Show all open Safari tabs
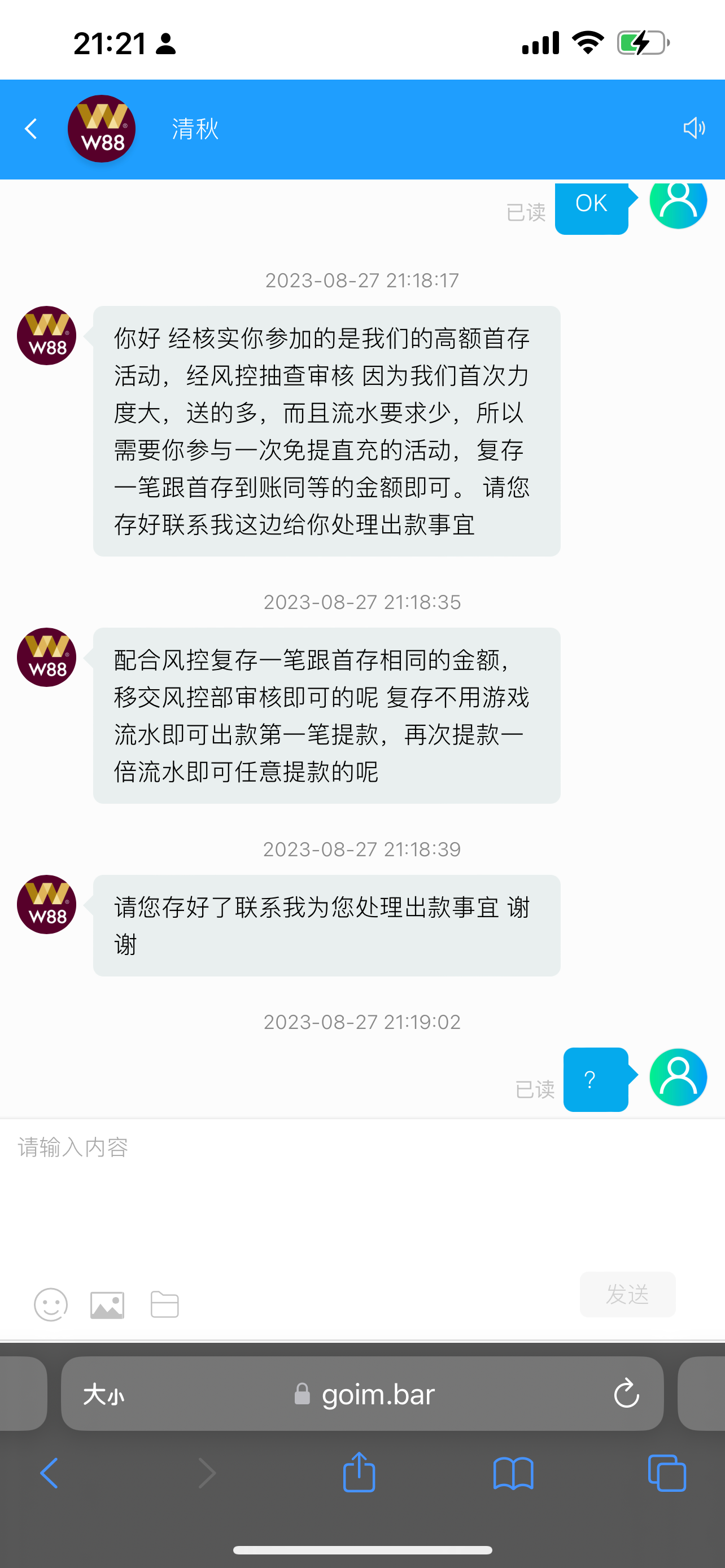Screen dimensions: 725x1568 click(667, 1473)
